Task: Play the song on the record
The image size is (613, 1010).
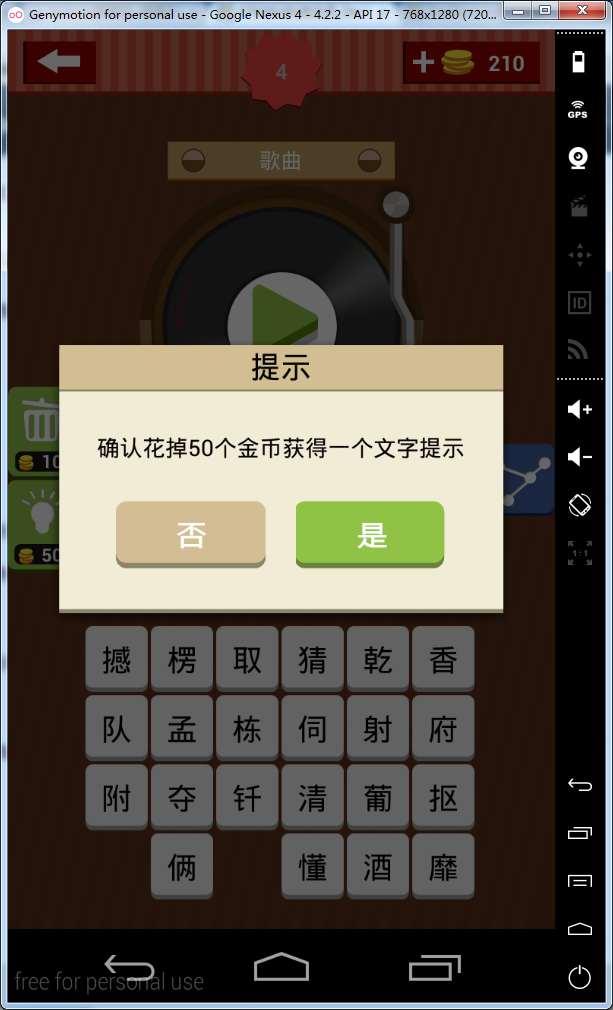Action: 273,315
